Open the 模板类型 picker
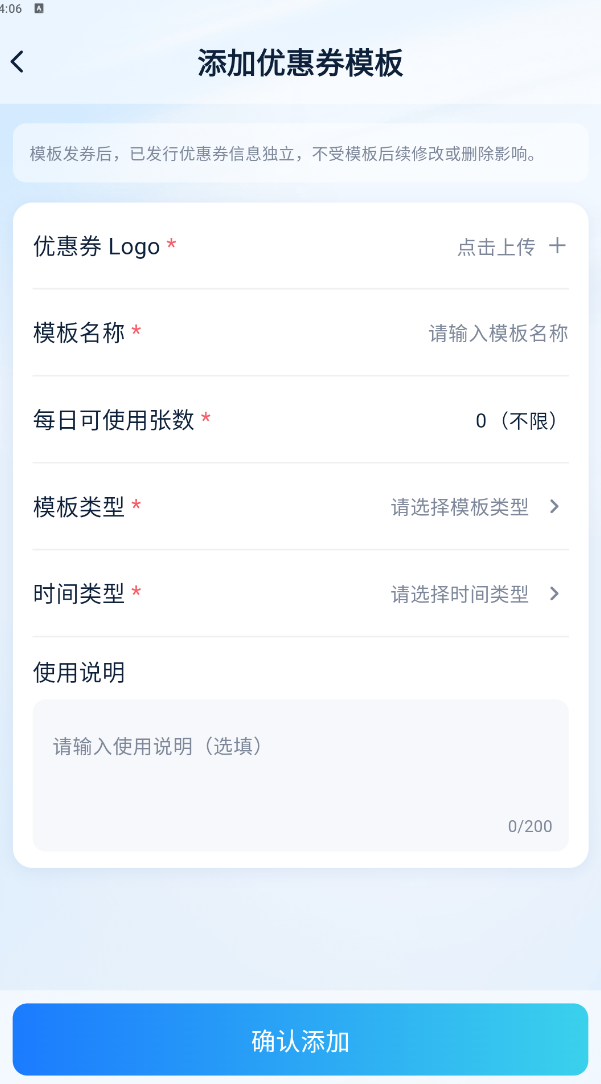 tap(300, 507)
